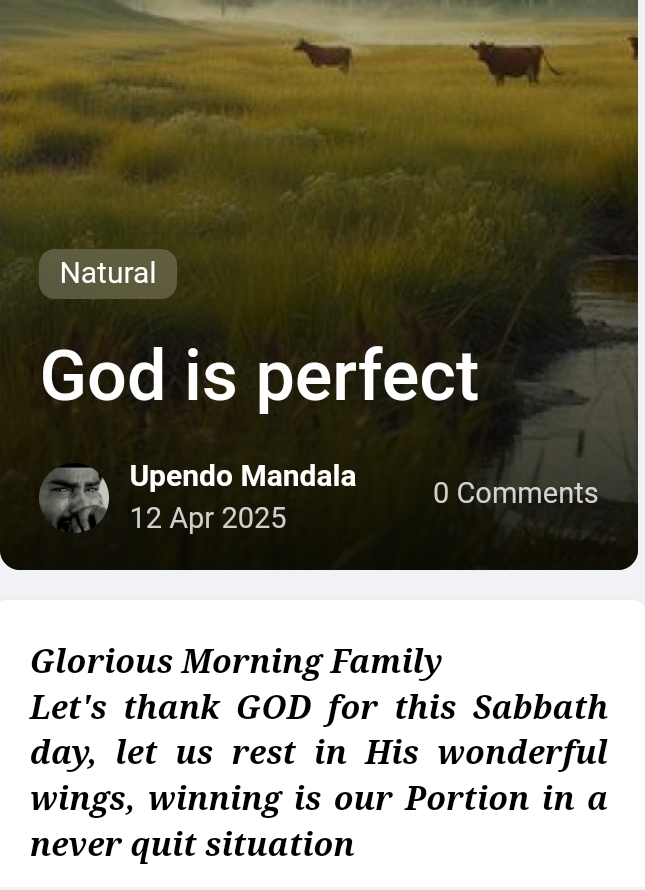Open Upendo Mandala's author profile
The height and width of the screenshot is (890, 645).
click(243, 477)
